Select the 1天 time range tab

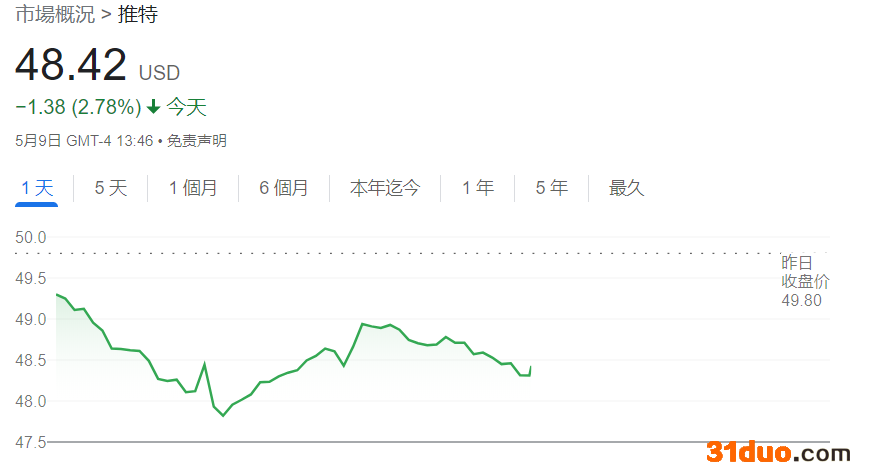[x=37, y=188]
